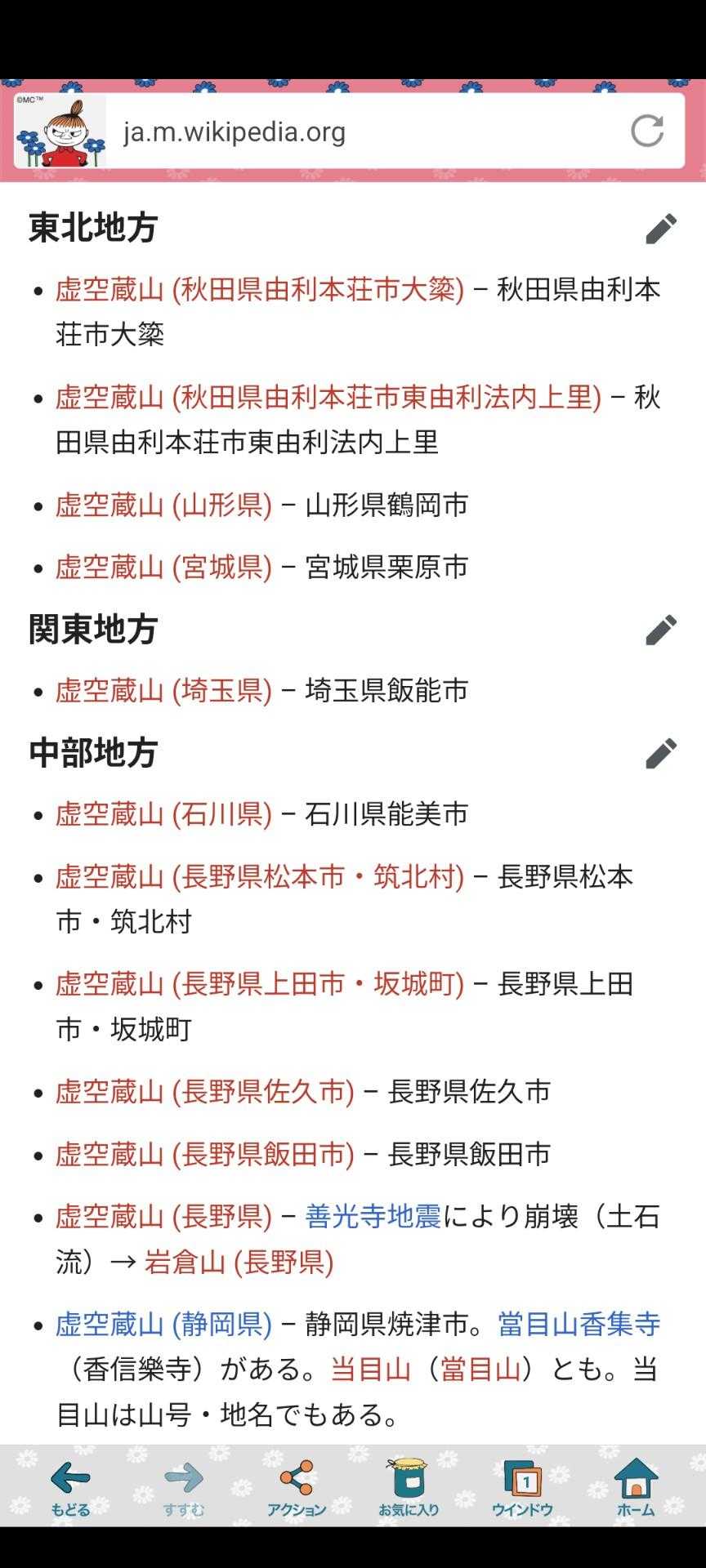This screenshot has width=706, height=1568.
Task: Open the link 虚空蔵山 (埼玉県)
Action: click(x=163, y=691)
